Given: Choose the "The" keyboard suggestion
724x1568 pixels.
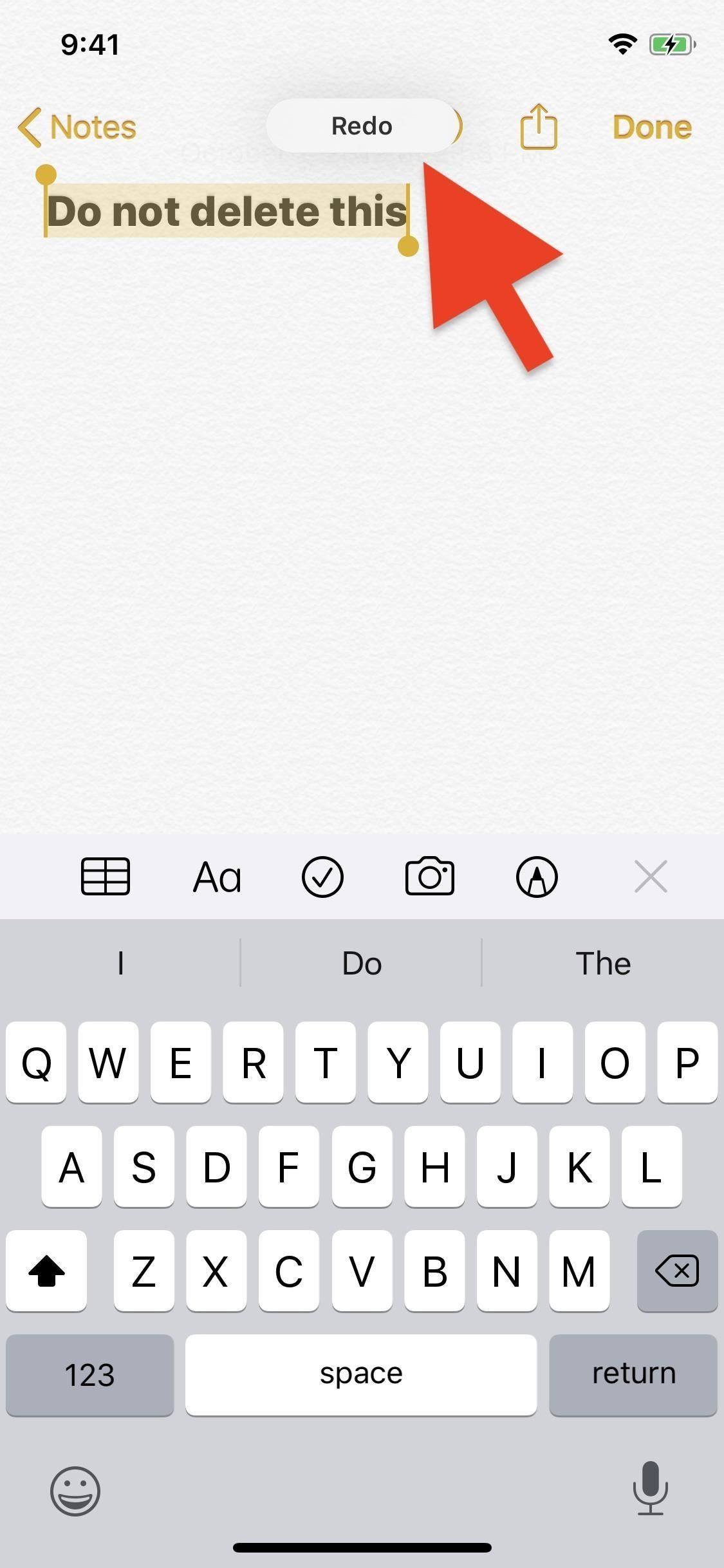Looking at the screenshot, I should click(603, 964).
